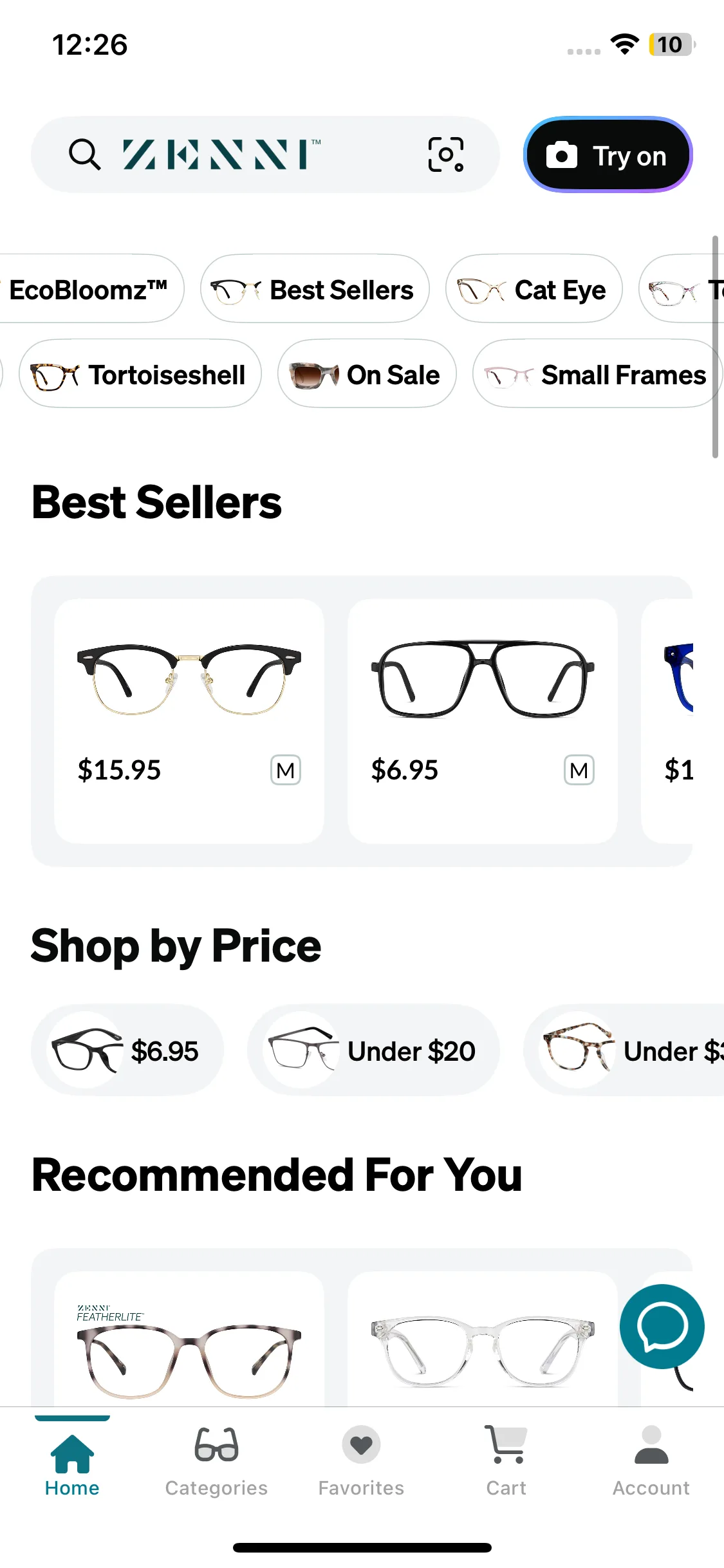Switch to the Categories tab
724x1568 pixels.
tap(216, 1461)
